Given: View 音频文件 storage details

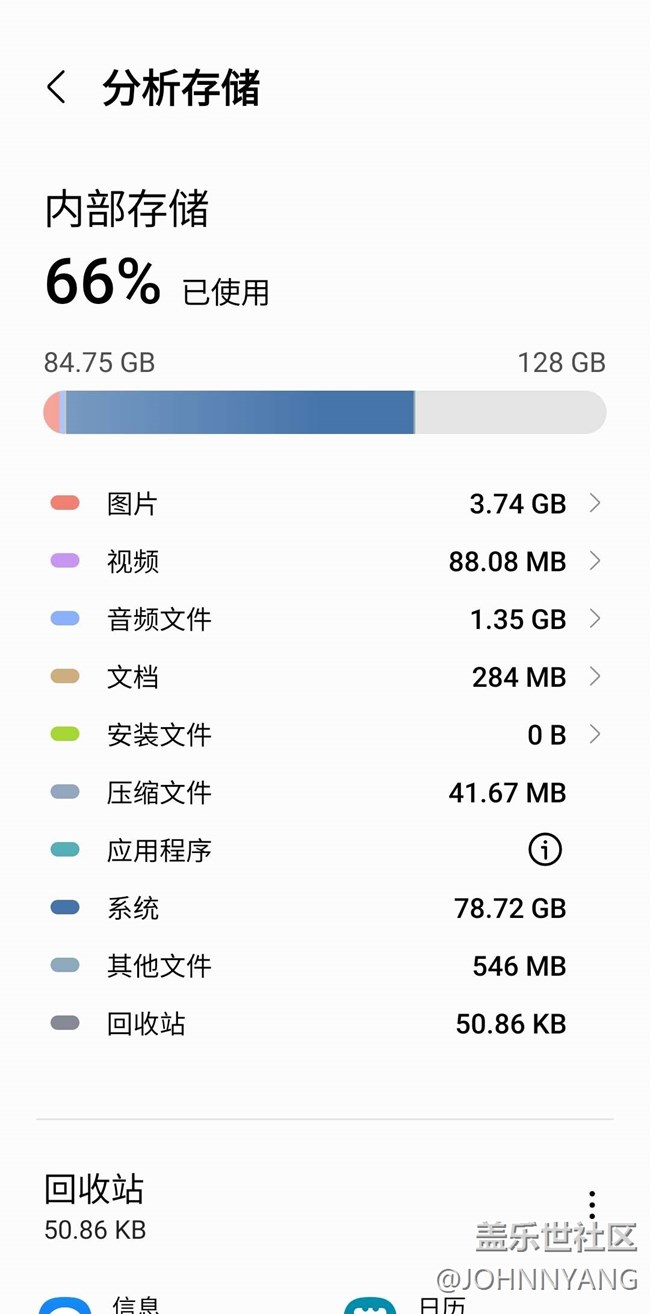Looking at the screenshot, I should (x=325, y=619).
